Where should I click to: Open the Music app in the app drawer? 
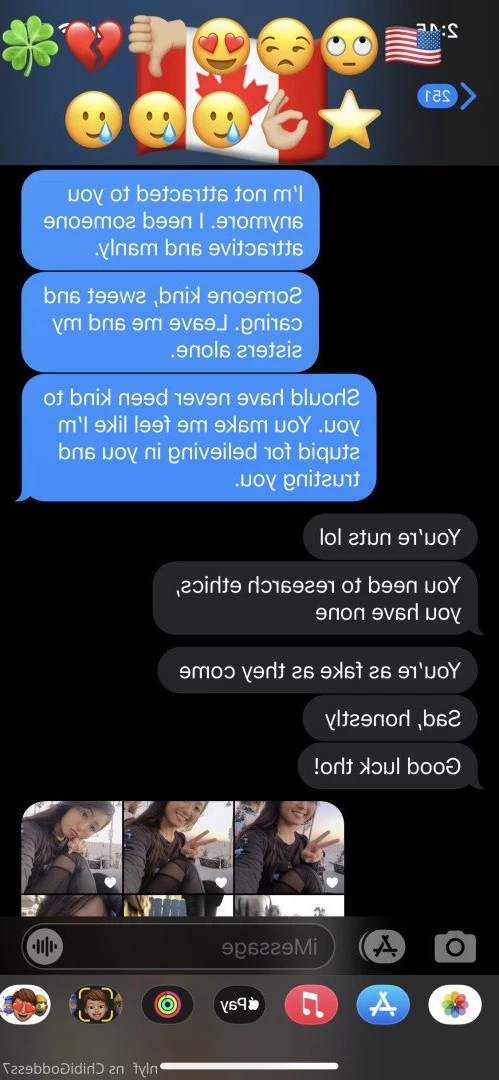(311, 1004)
